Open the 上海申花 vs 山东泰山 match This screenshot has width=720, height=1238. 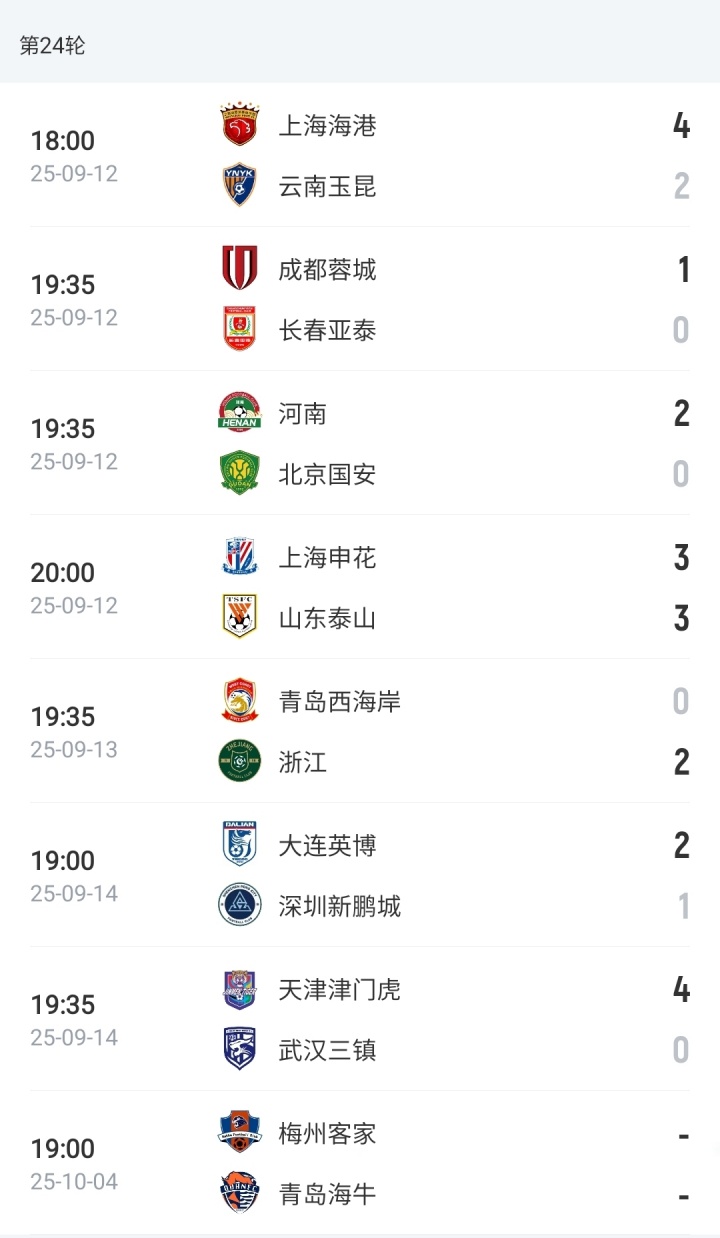[x=360, y=588]
